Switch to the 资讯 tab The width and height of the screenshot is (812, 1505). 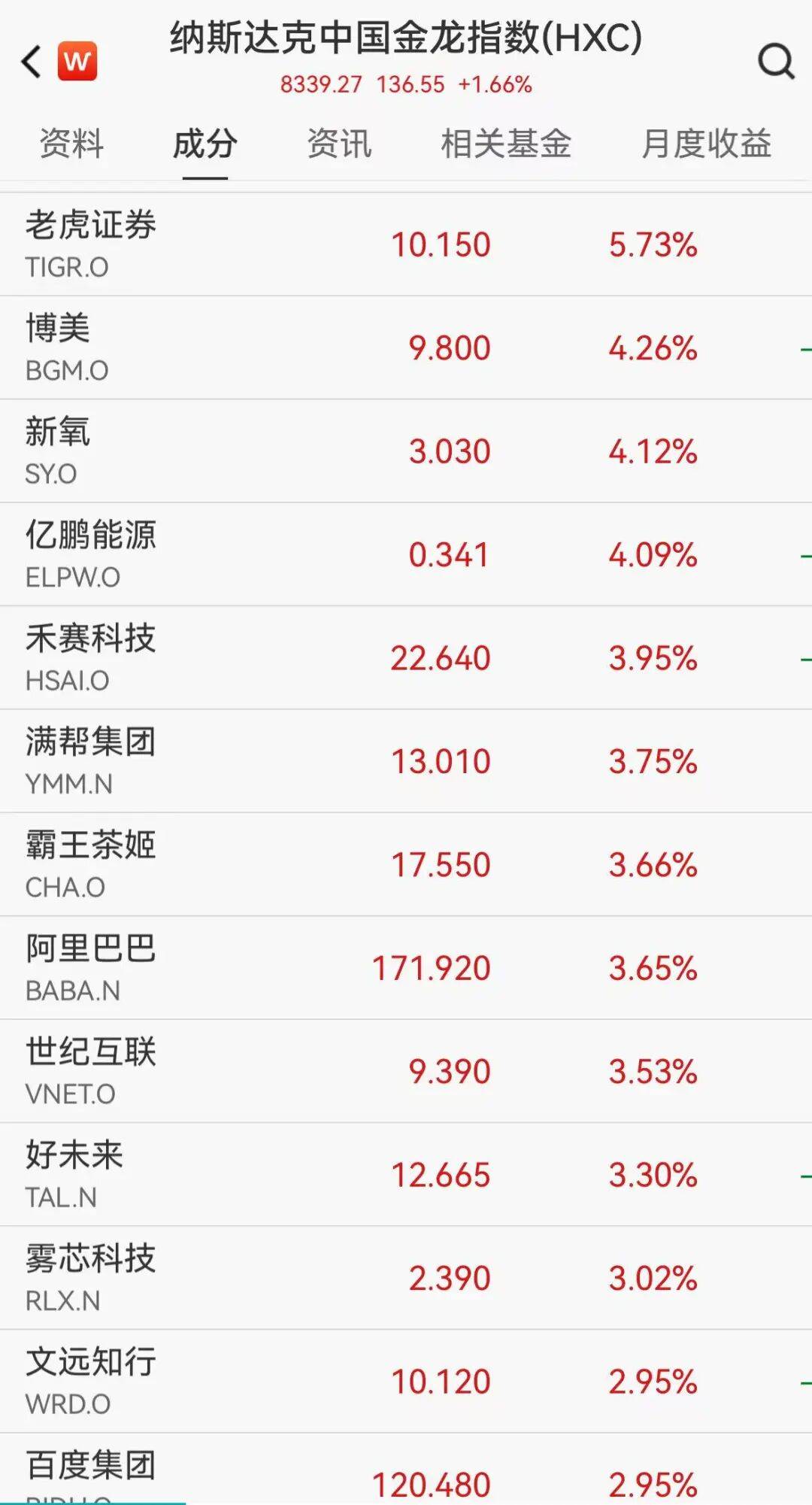pos(338,144)
